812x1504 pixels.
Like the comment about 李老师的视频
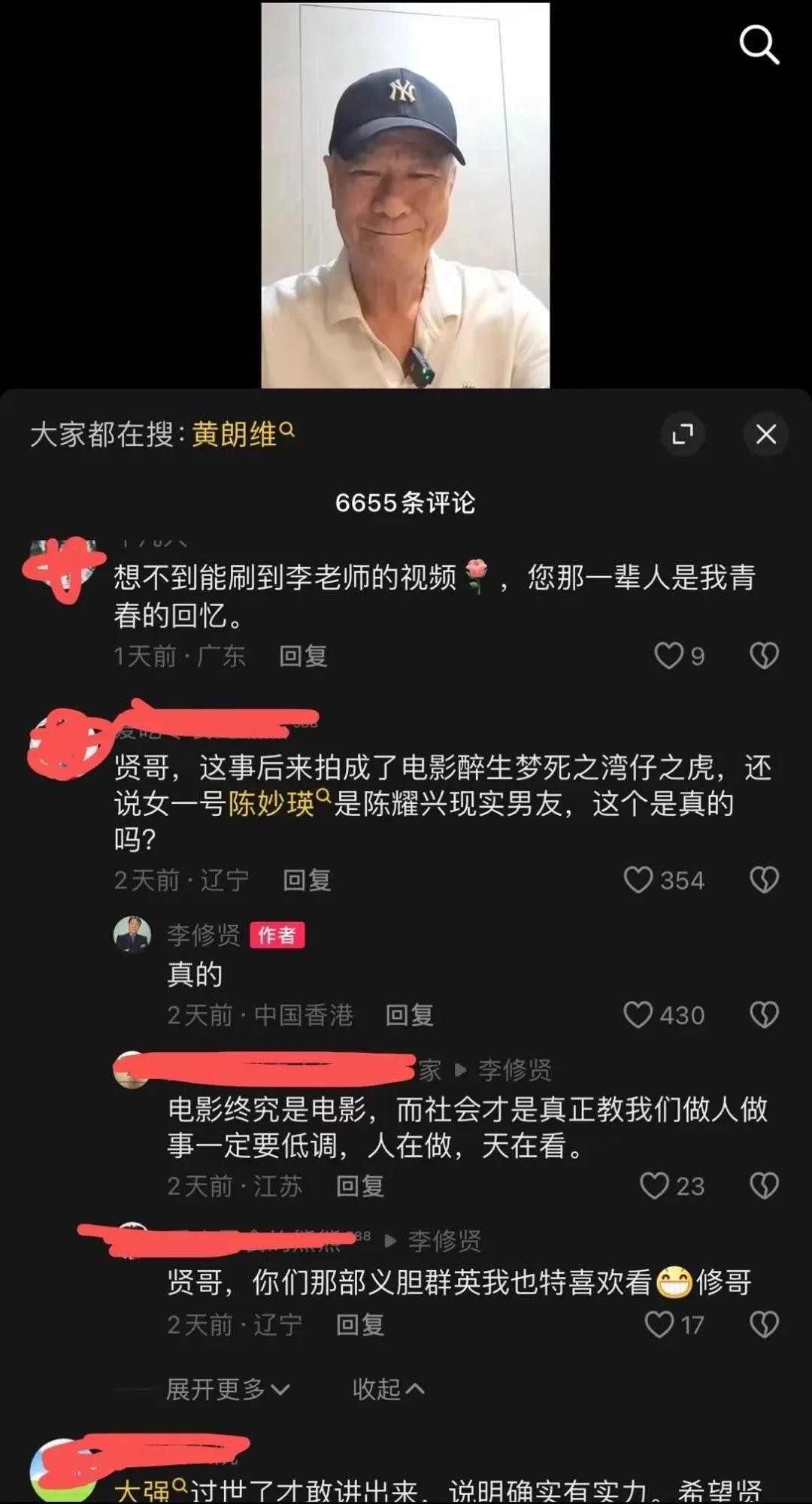click(x=668, y=656)
